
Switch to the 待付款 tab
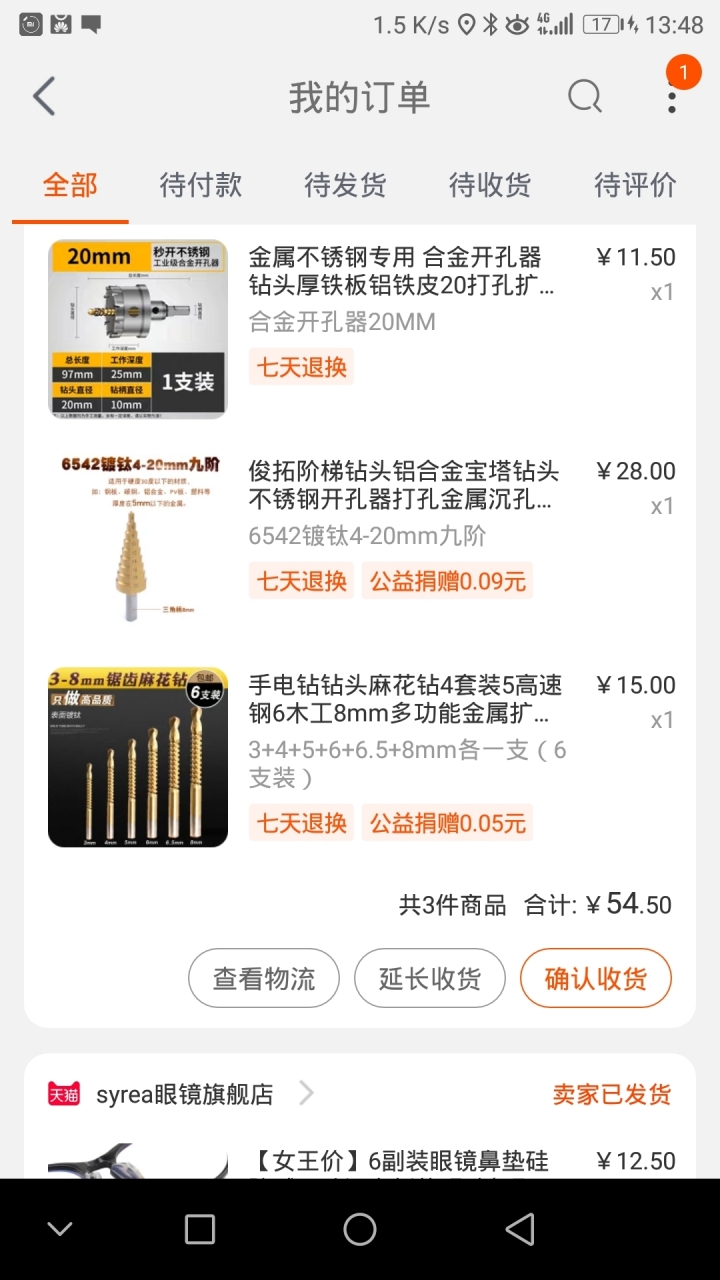pyautogui.click(x=200, y=185)
